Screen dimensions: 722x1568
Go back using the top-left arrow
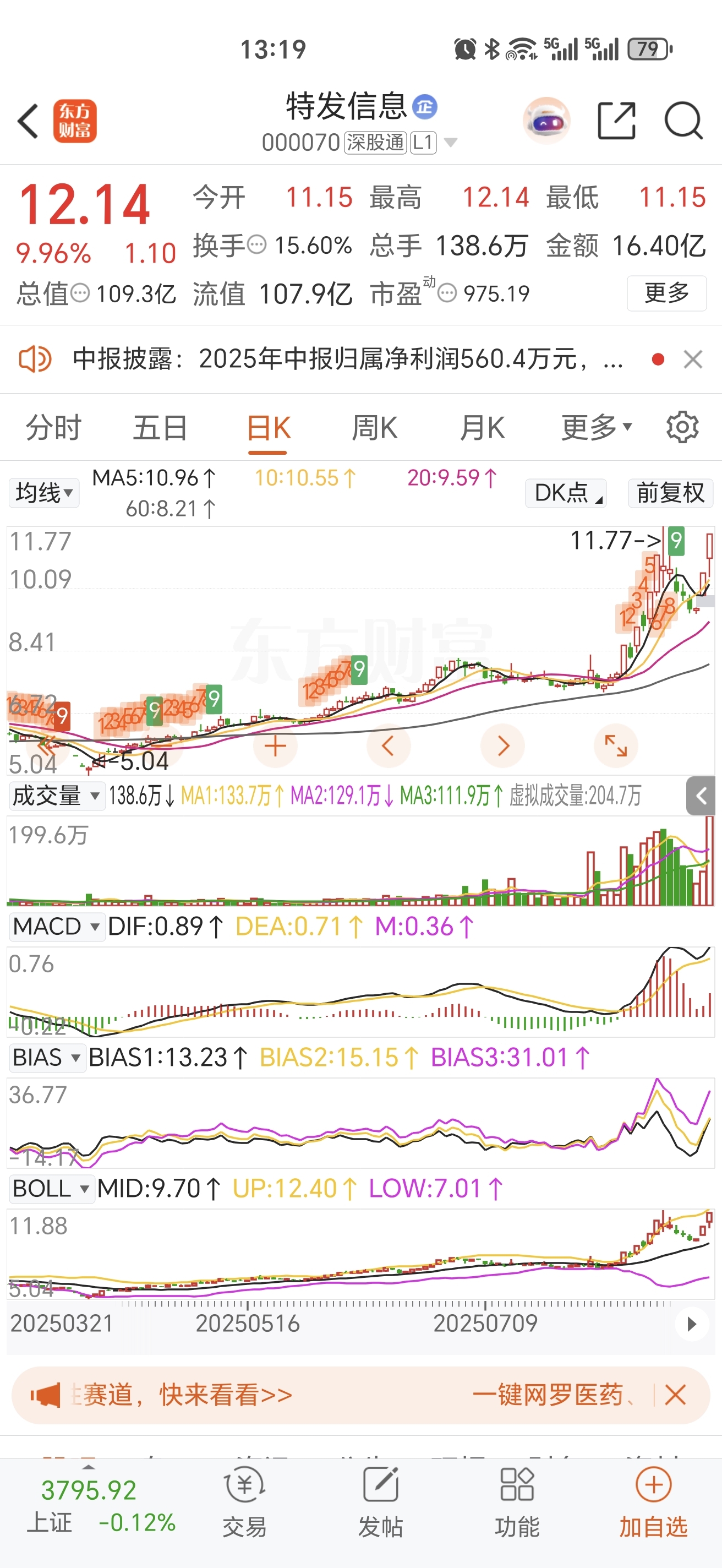pos(28,121)
